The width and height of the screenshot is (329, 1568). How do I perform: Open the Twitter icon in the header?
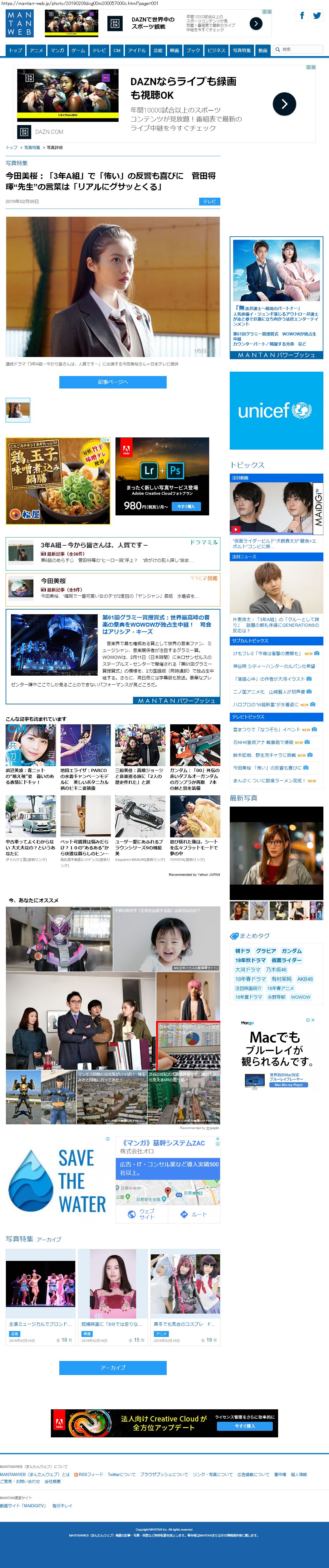point(317,16)
